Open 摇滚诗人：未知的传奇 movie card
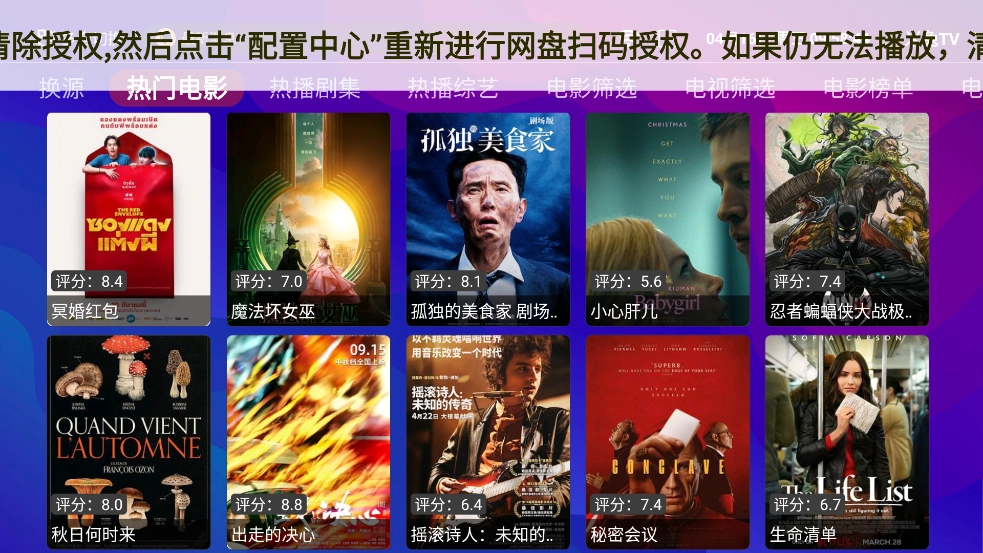This screenshot has height=553, width=983. [488, 441]
